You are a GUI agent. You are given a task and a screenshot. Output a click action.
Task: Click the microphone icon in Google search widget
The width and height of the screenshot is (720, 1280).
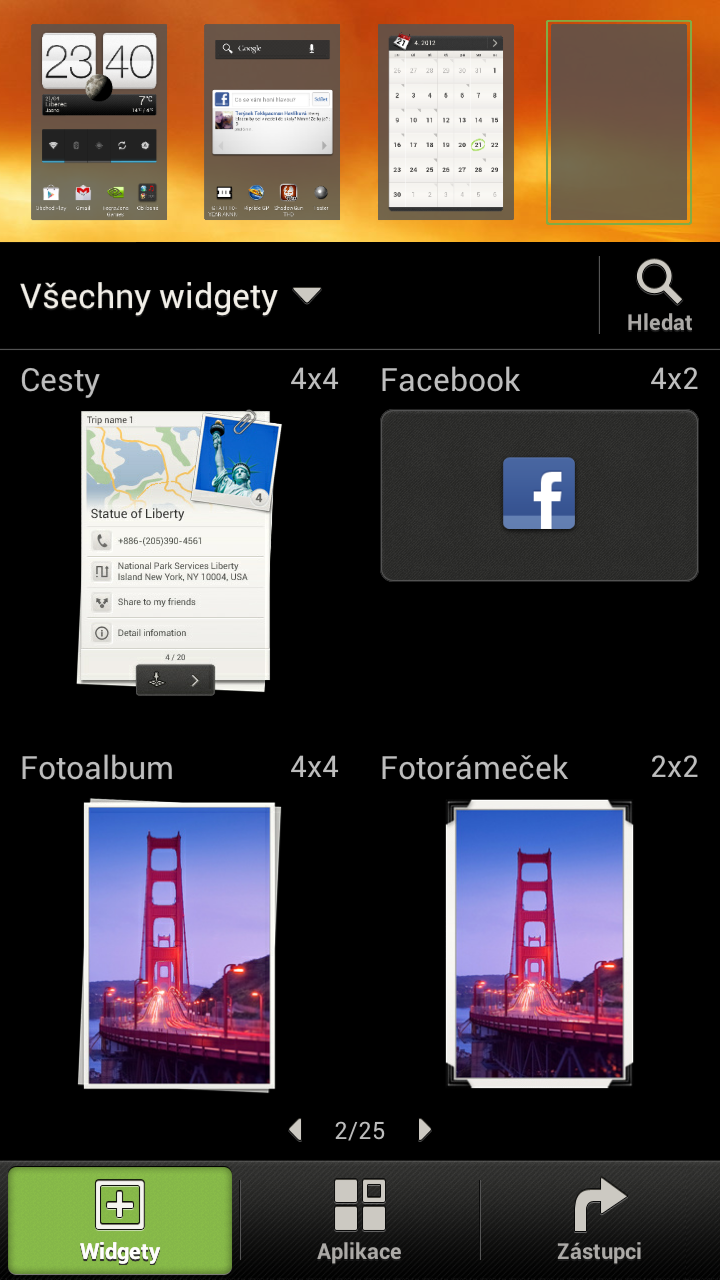tap(312, 48)
